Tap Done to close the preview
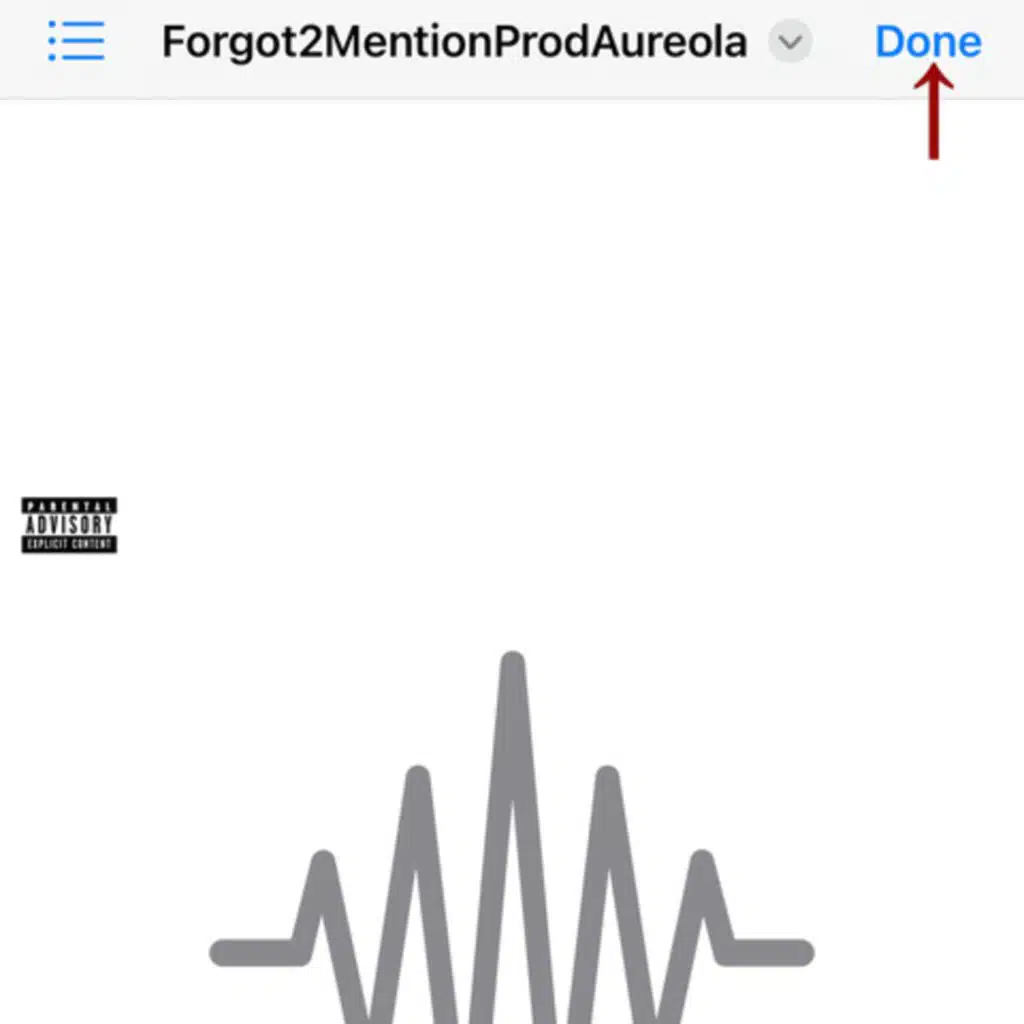The image size is (1024, 1024). pyautogui.click(x=927, y=42)
